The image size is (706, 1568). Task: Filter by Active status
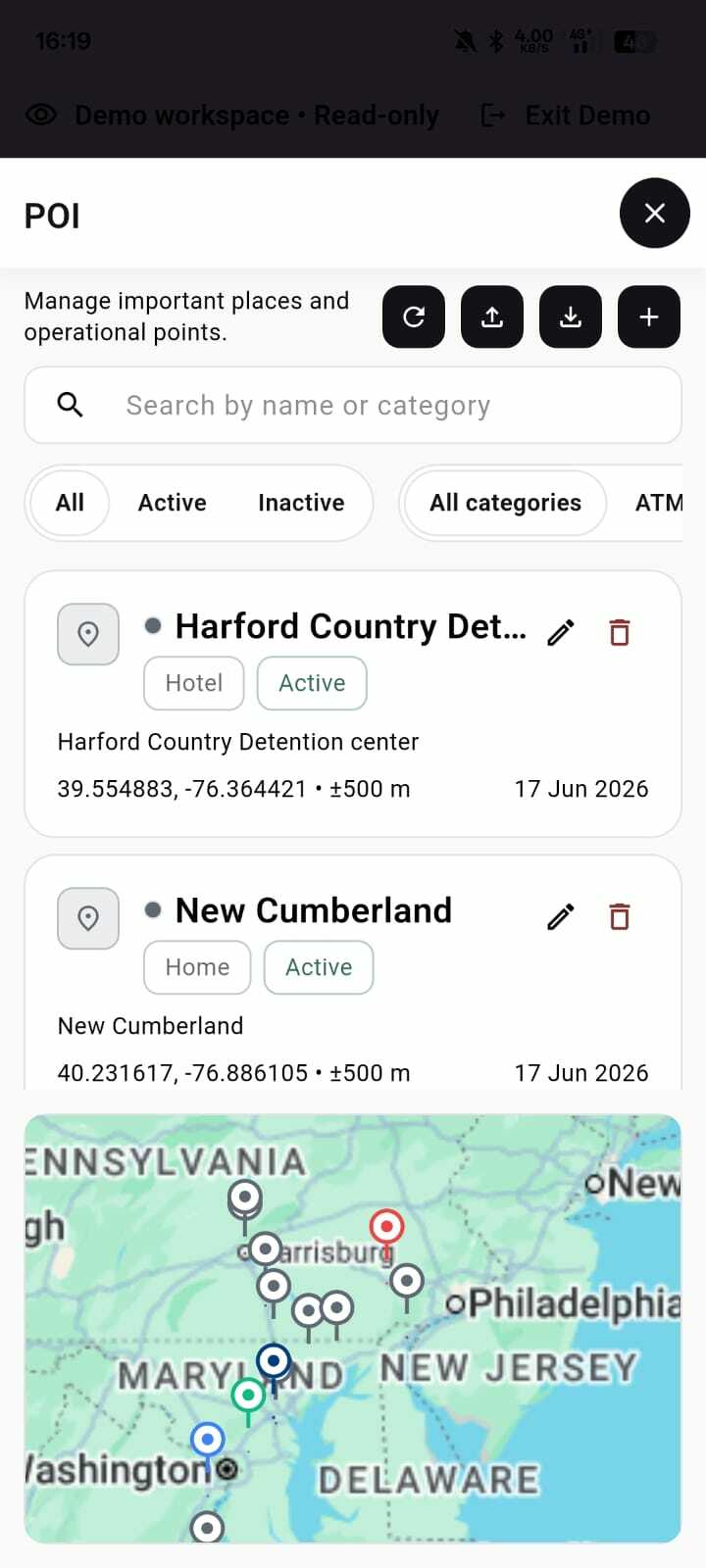[173, 503]
